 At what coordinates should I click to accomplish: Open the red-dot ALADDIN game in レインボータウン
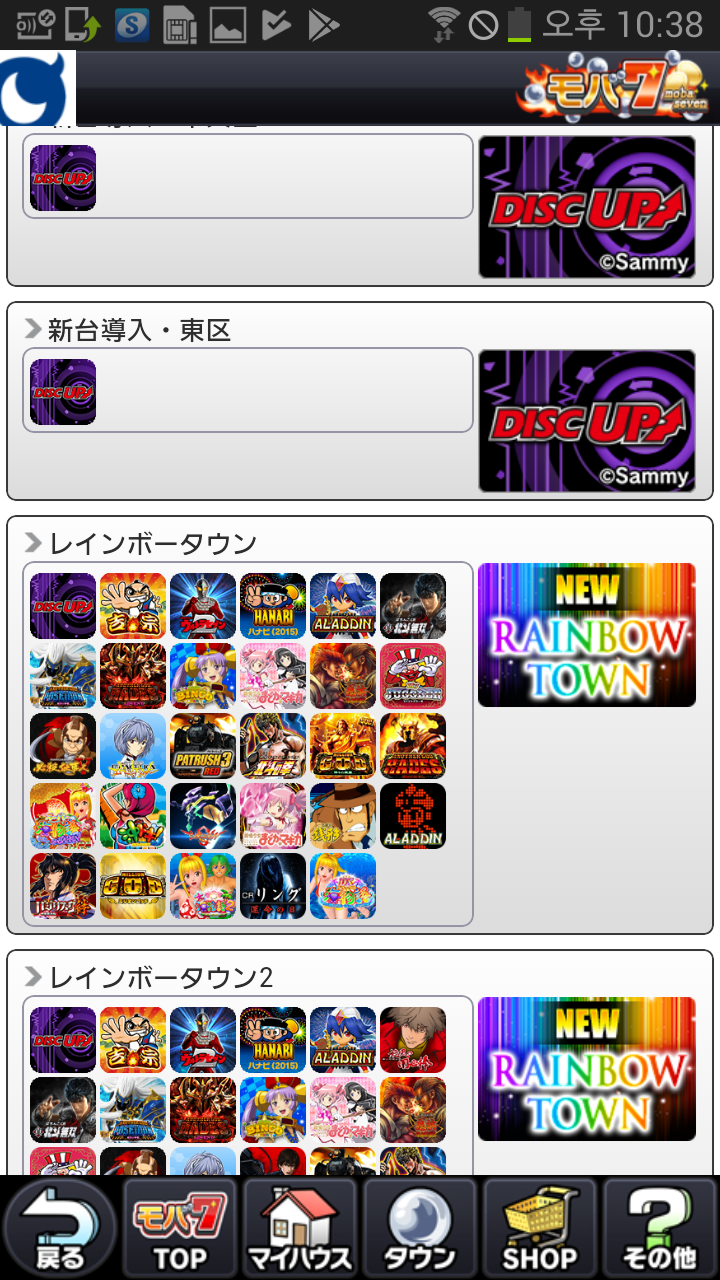point(413,816)
